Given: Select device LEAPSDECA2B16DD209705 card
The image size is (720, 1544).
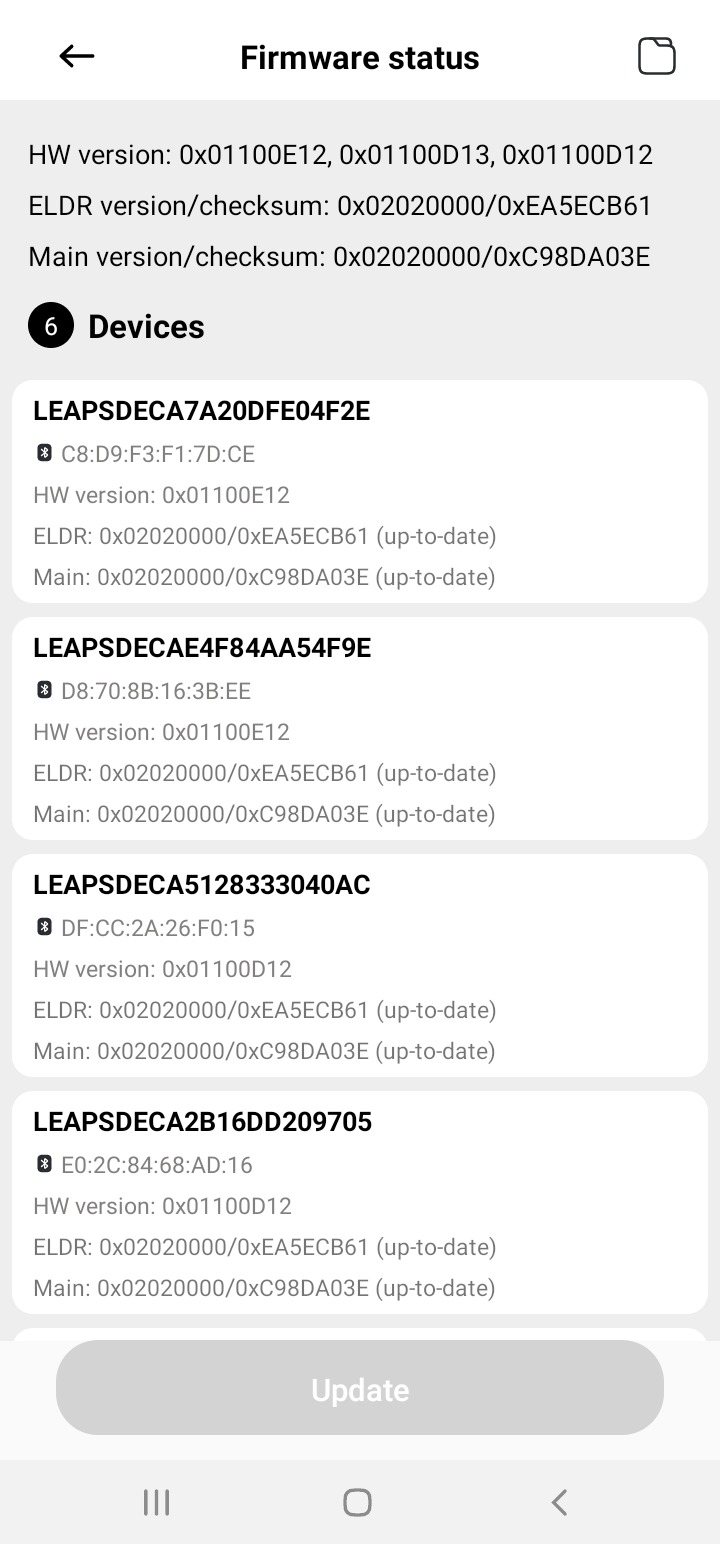Looking at the screenshot, I should tap(360, 1202).
